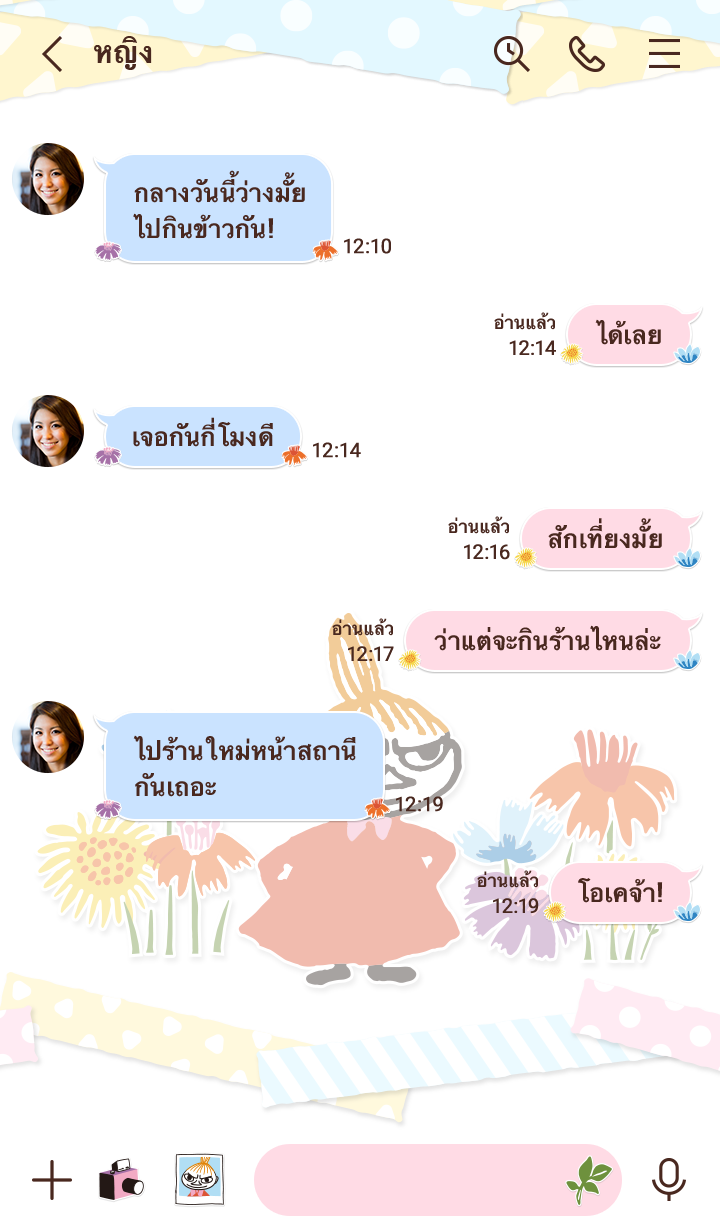Focus the message input field
Screen dimensions: 720x1232
coord(410,1180)
